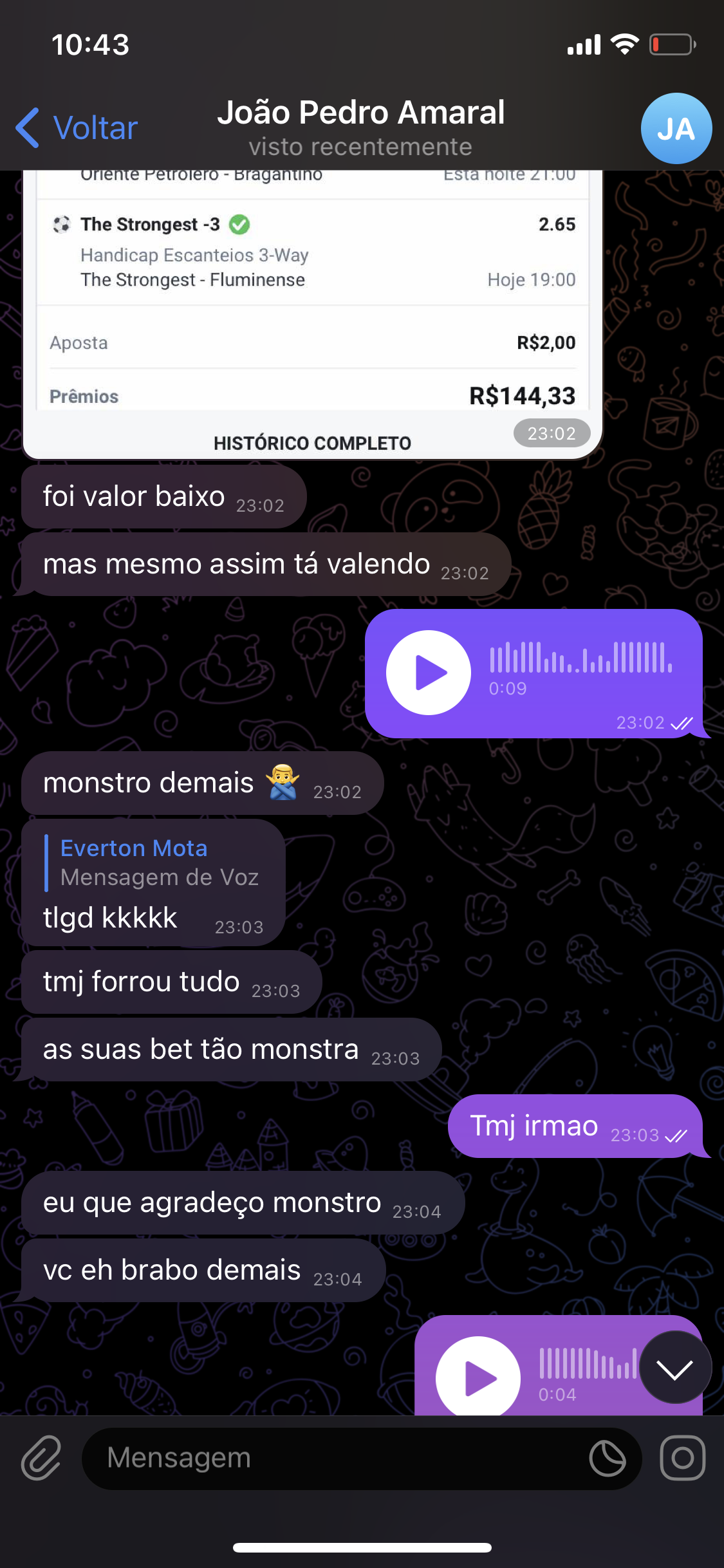Open João Pedro Amaral chat info header
724x1568 pixels.
(360, 127)
